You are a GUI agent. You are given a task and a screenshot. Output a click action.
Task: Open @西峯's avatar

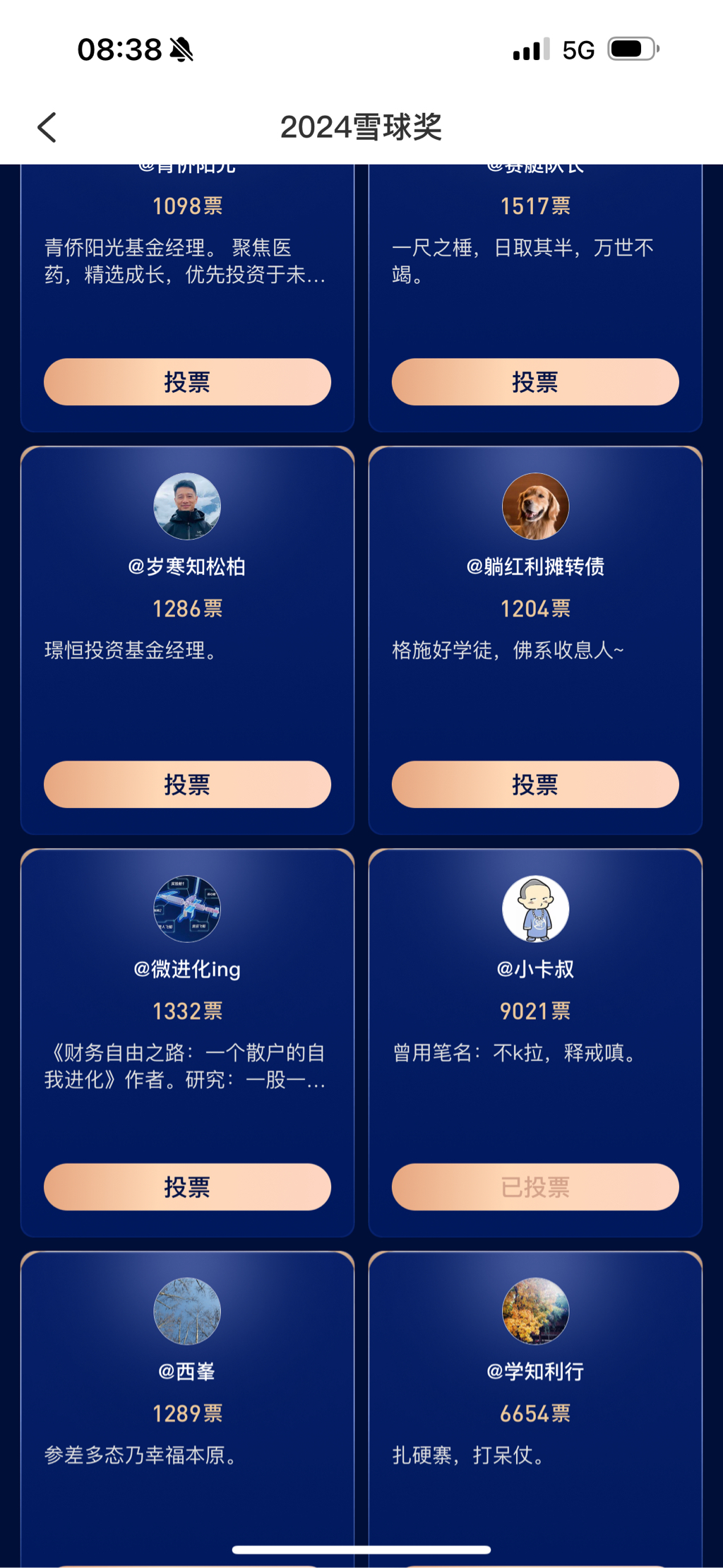coord(187,1312)
